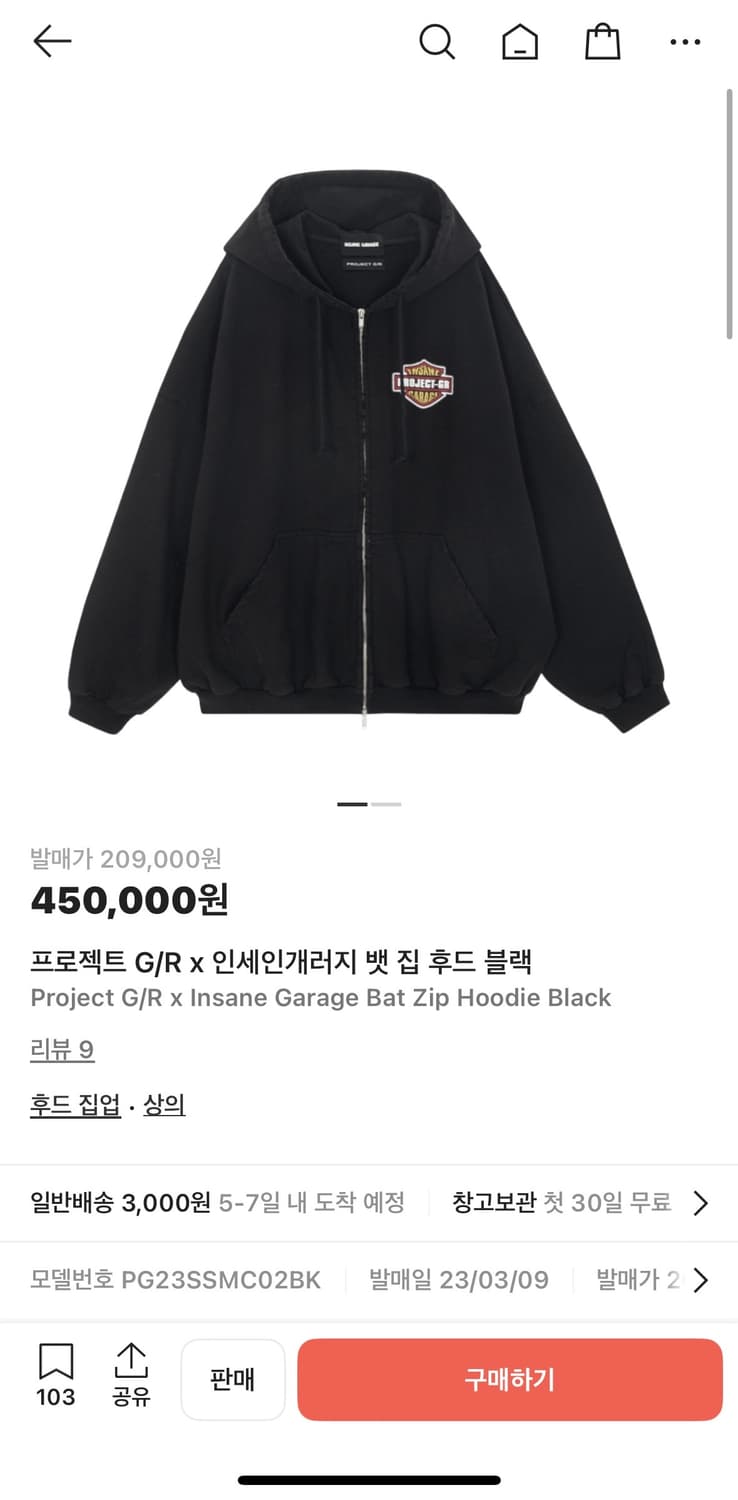Tap the share icon above 공유

132,1360
